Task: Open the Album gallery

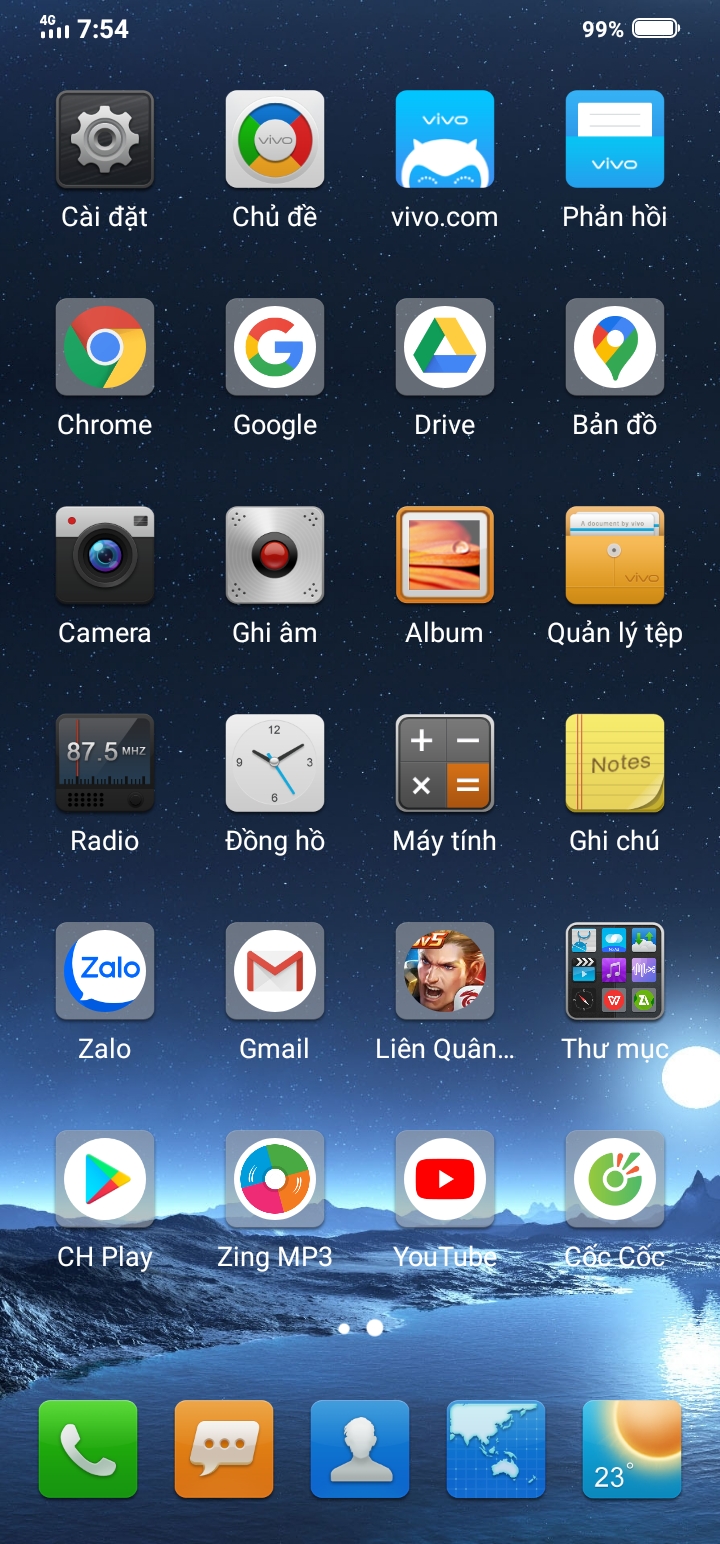Action: pyautogui.click(x=445, y=555)
